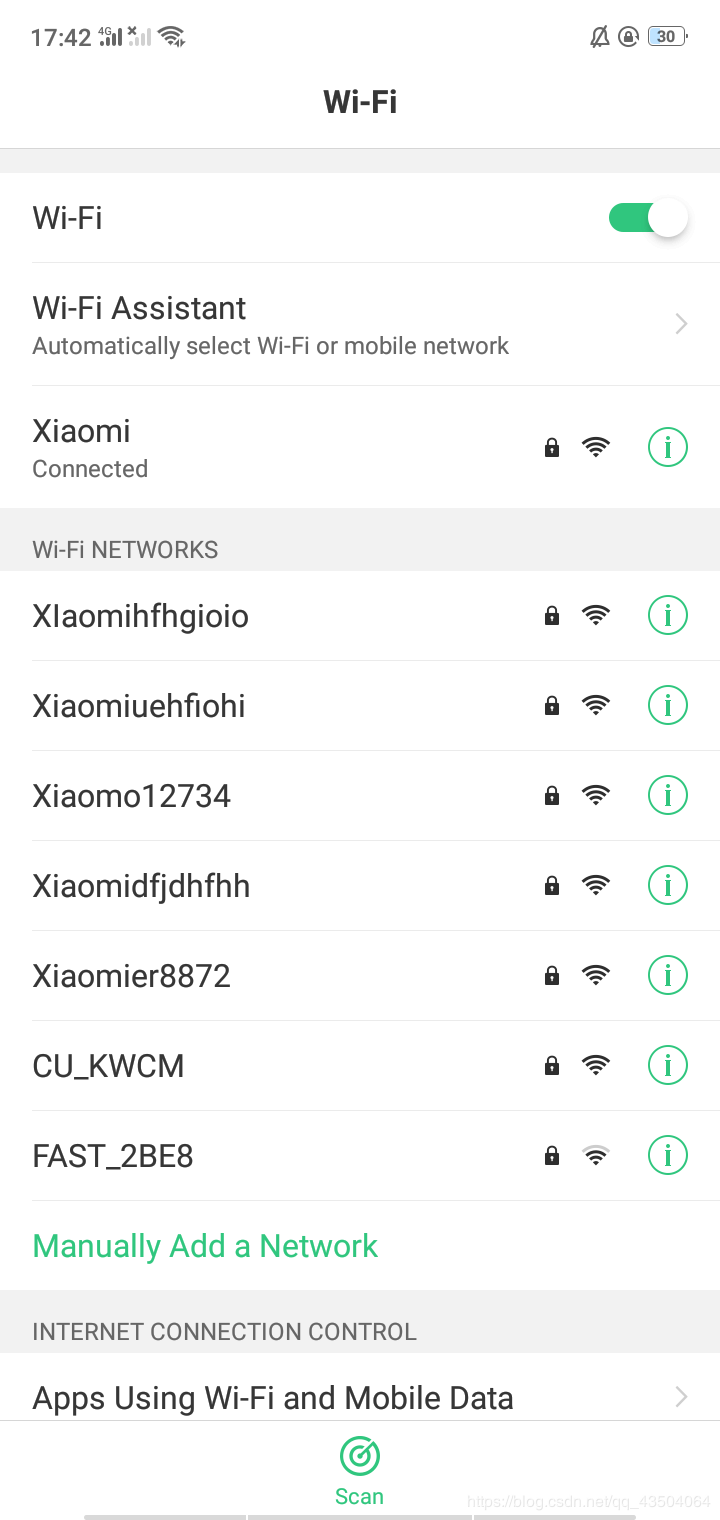Tap the Wi-Fi page title
This screenshot has width=720, height=1520.
[x=359, y=101]
